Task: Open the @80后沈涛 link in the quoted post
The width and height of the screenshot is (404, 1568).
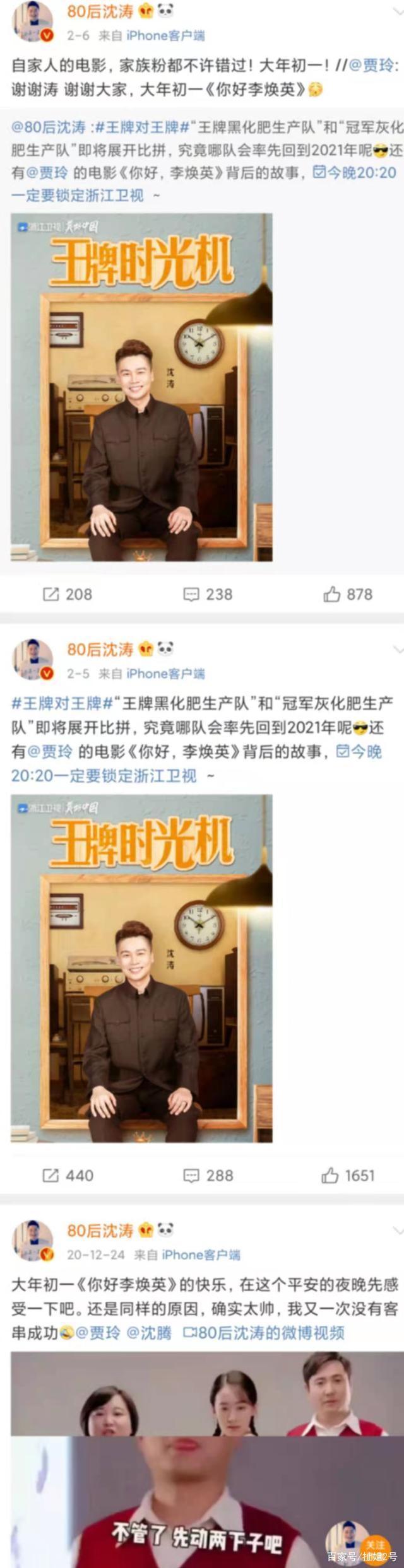Action: (48, 127)
